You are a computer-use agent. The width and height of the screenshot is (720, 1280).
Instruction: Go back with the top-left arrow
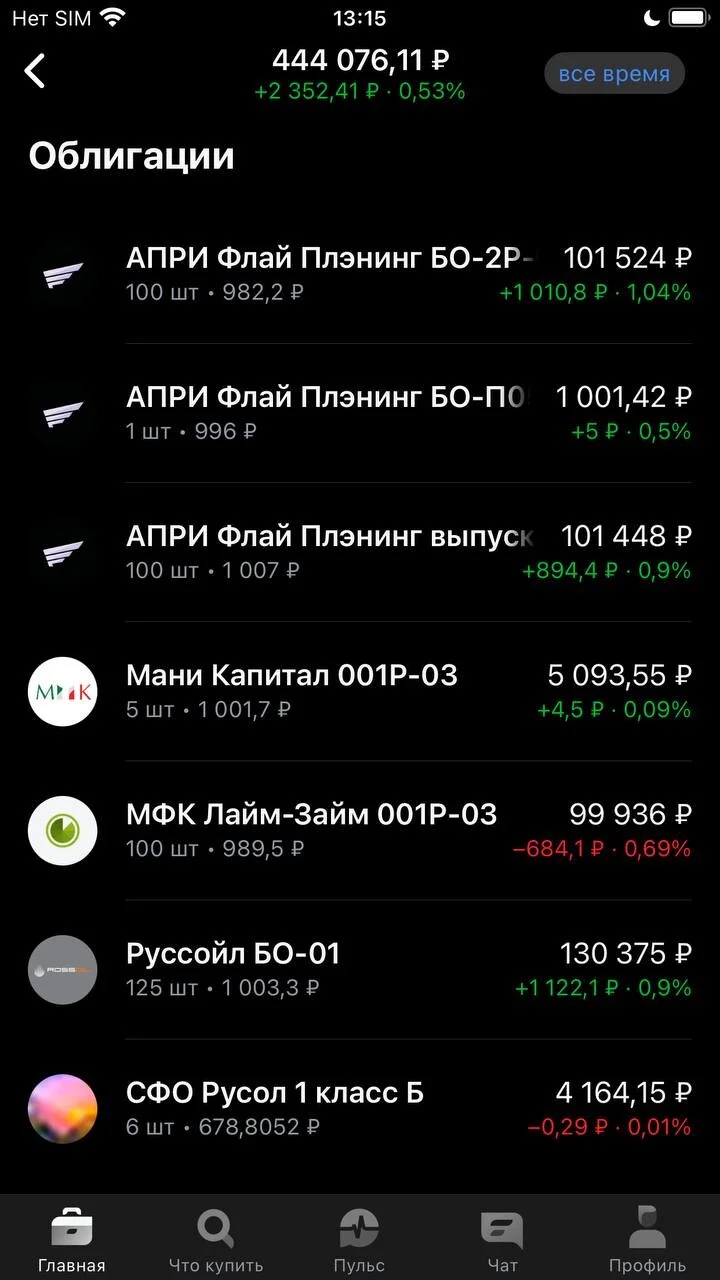pyautogui.click(x=35, y=72)
